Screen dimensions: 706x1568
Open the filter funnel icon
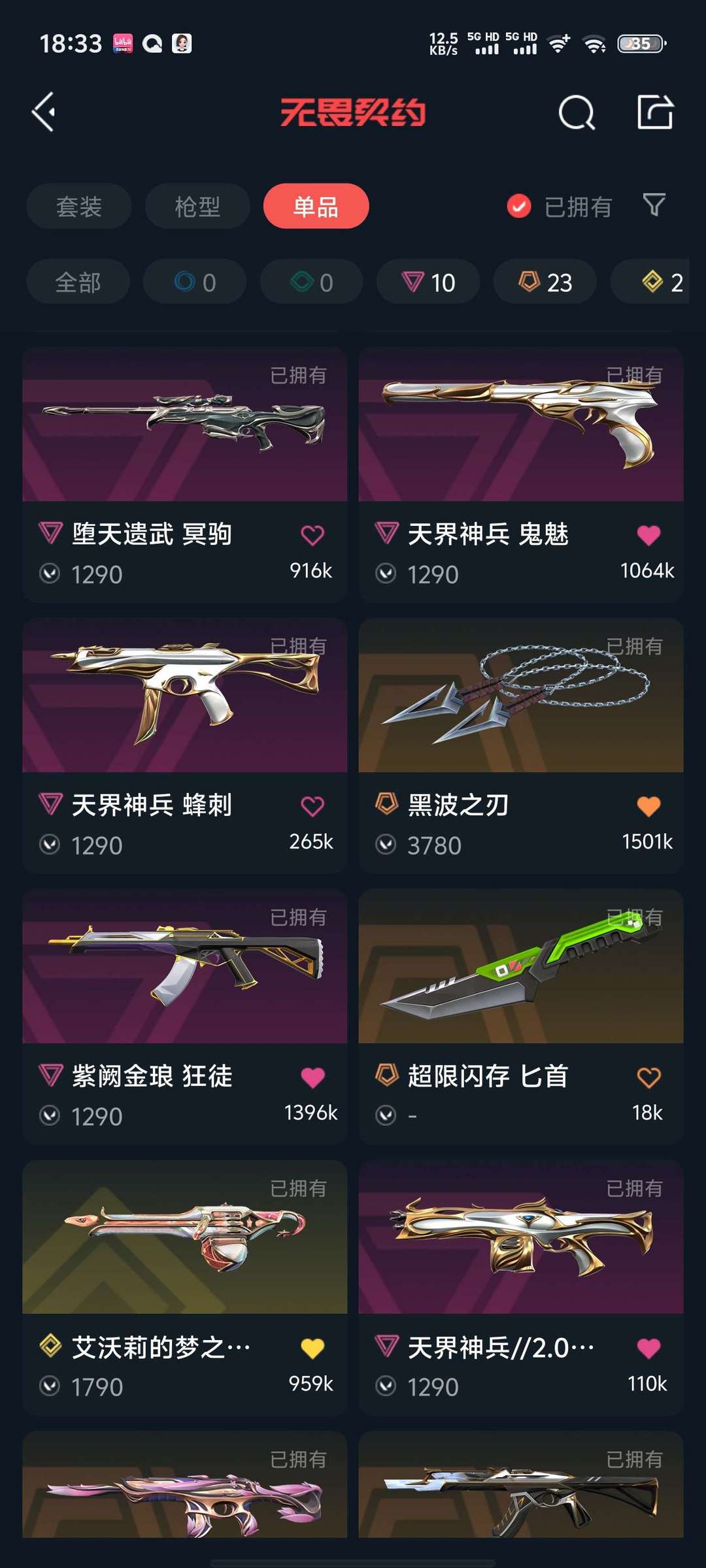654,205
